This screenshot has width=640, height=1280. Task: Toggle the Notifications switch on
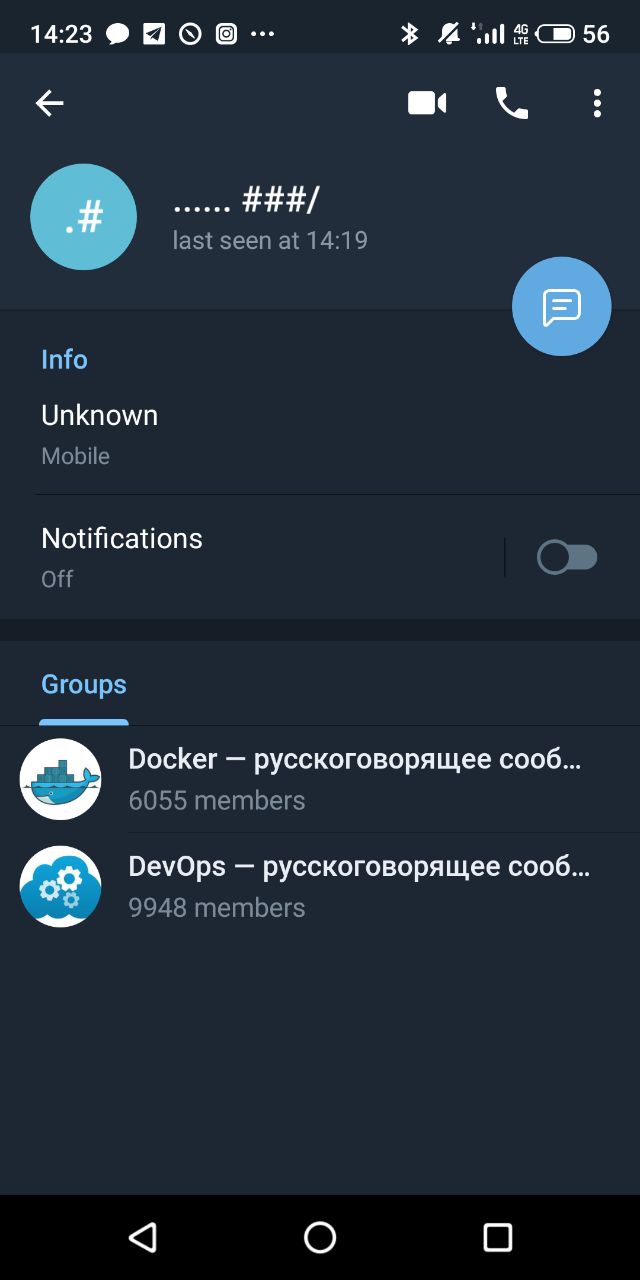pos(568,557)
